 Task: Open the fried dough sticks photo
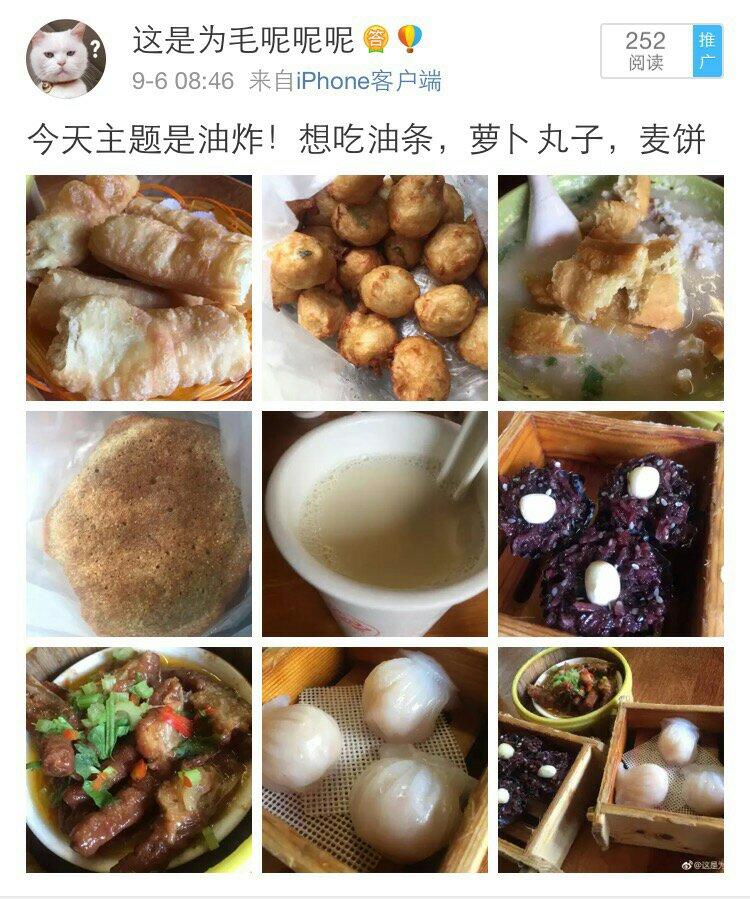tap(139, 288)
